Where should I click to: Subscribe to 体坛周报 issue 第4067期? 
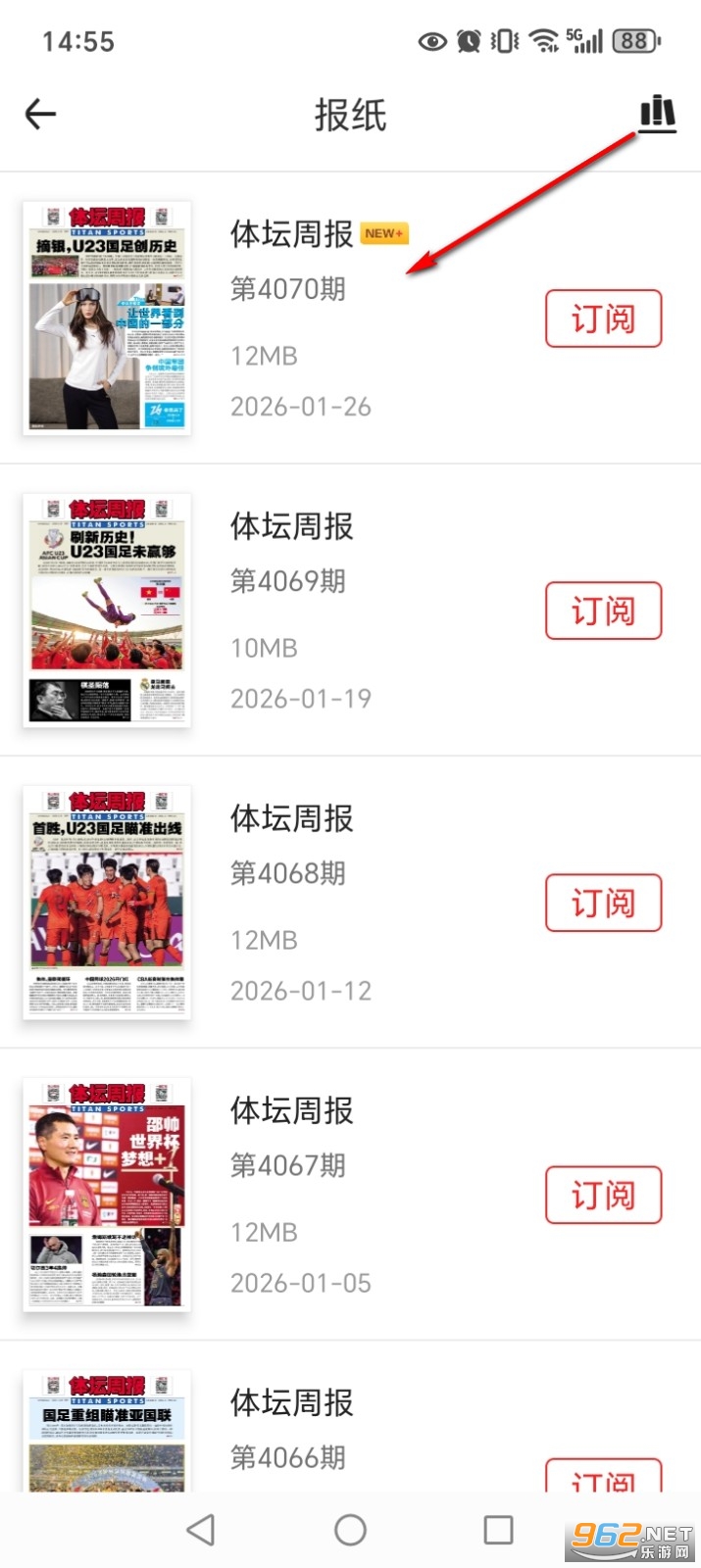[x=603, y=1195]
